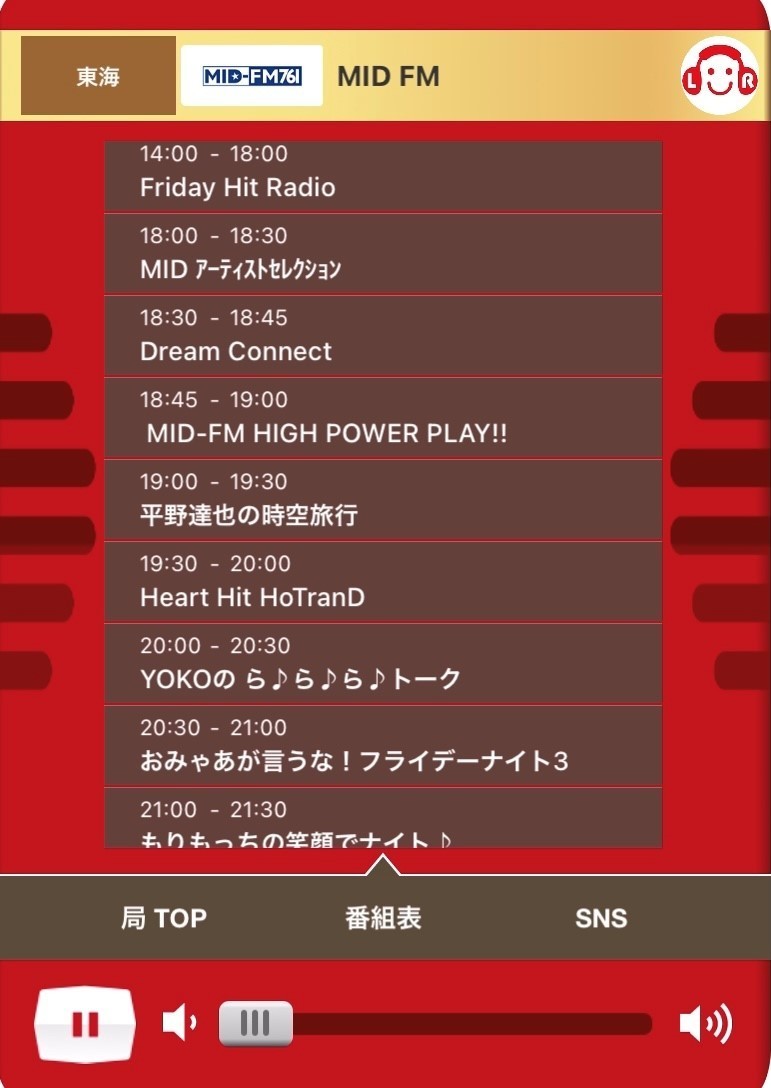The height and width of the screenshot is (1088, 771).
Task: Open 平野達也の時空旅行 program row
Action: point(383,500)
